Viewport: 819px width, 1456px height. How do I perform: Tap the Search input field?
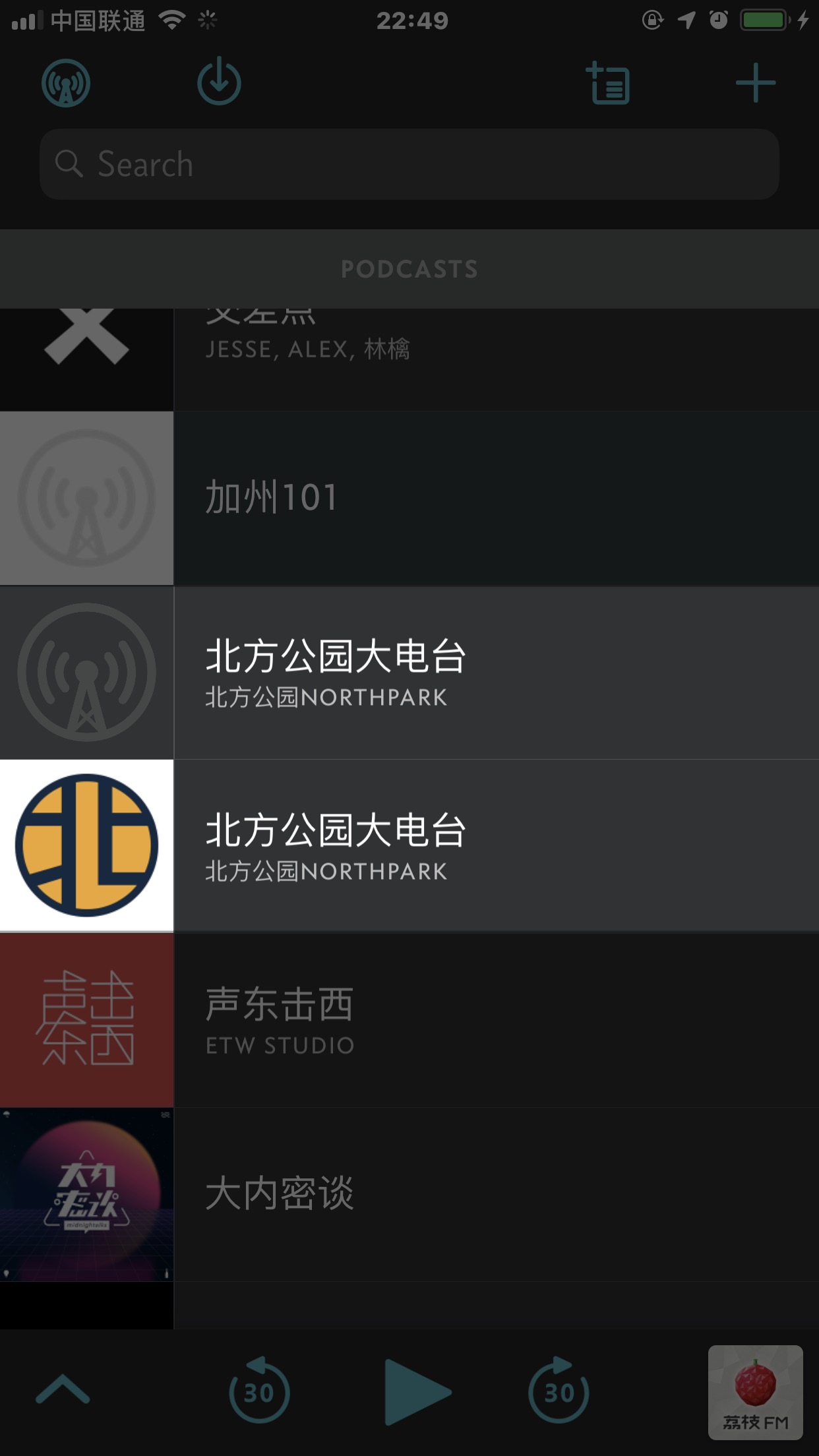[409, 164]
